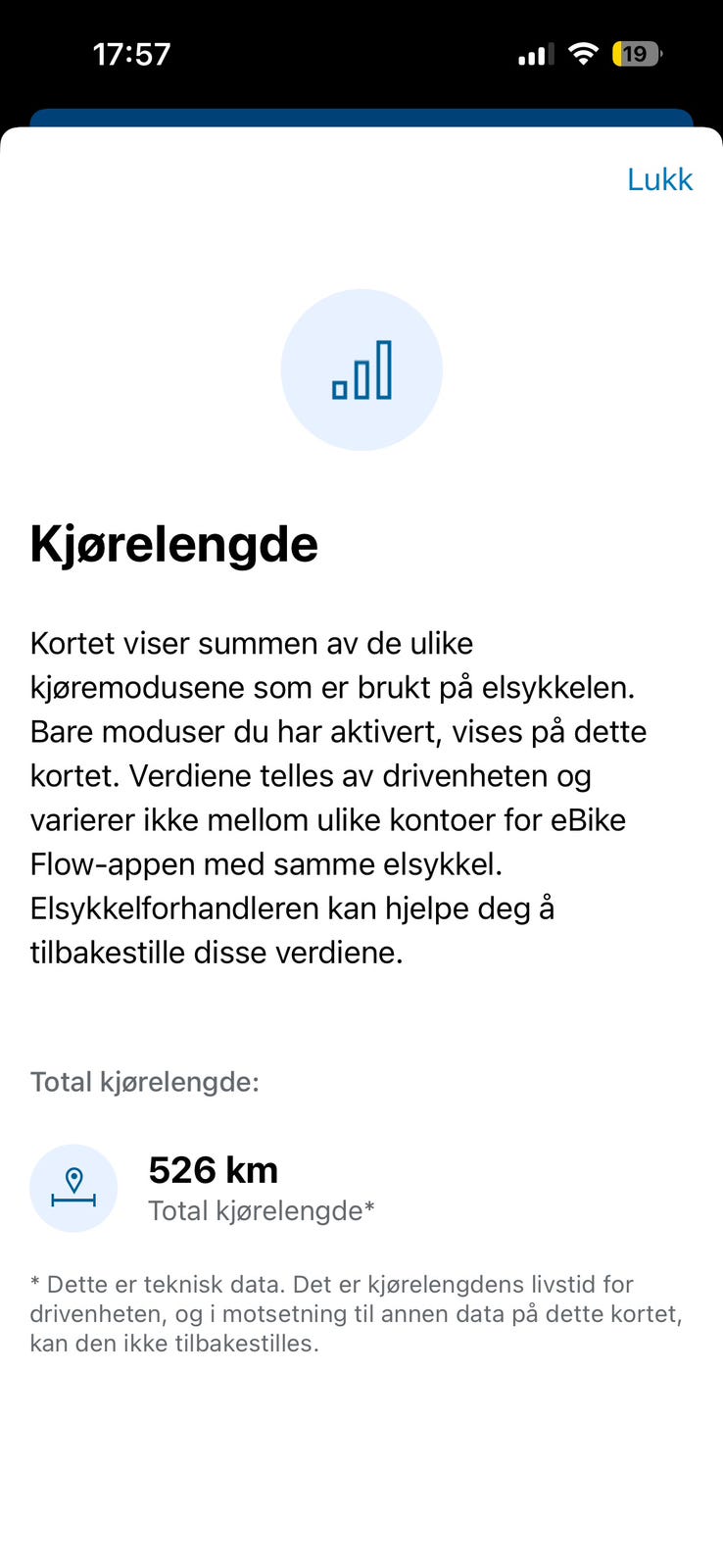Tap the clock showing 17:57
This screenshot has width=723, height=1568.
pyautogui.click(x=132, y=54)
